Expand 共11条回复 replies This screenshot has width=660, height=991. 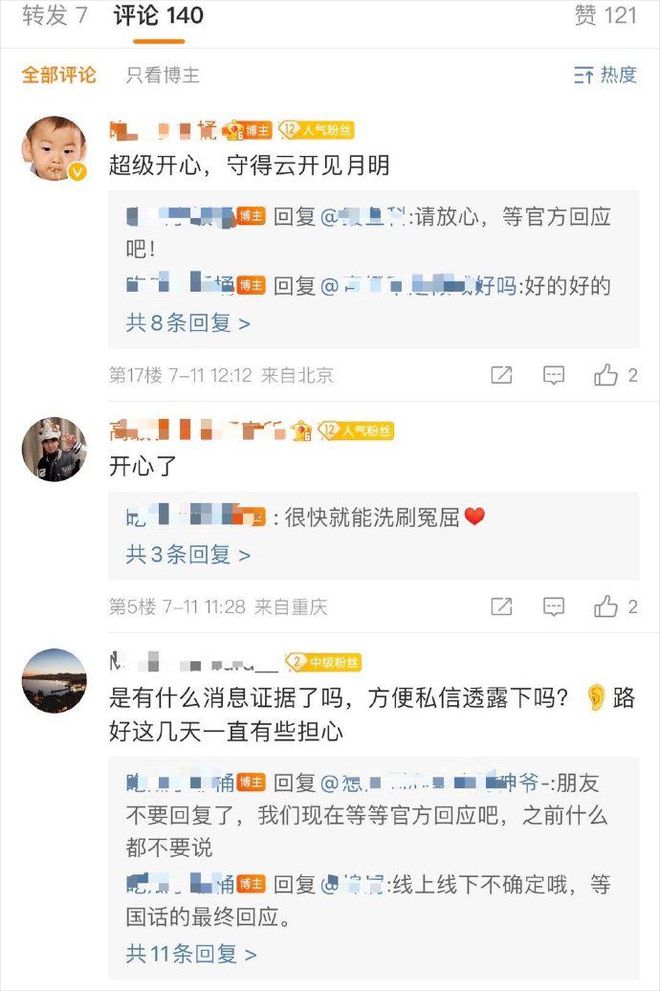pos(191,954)
